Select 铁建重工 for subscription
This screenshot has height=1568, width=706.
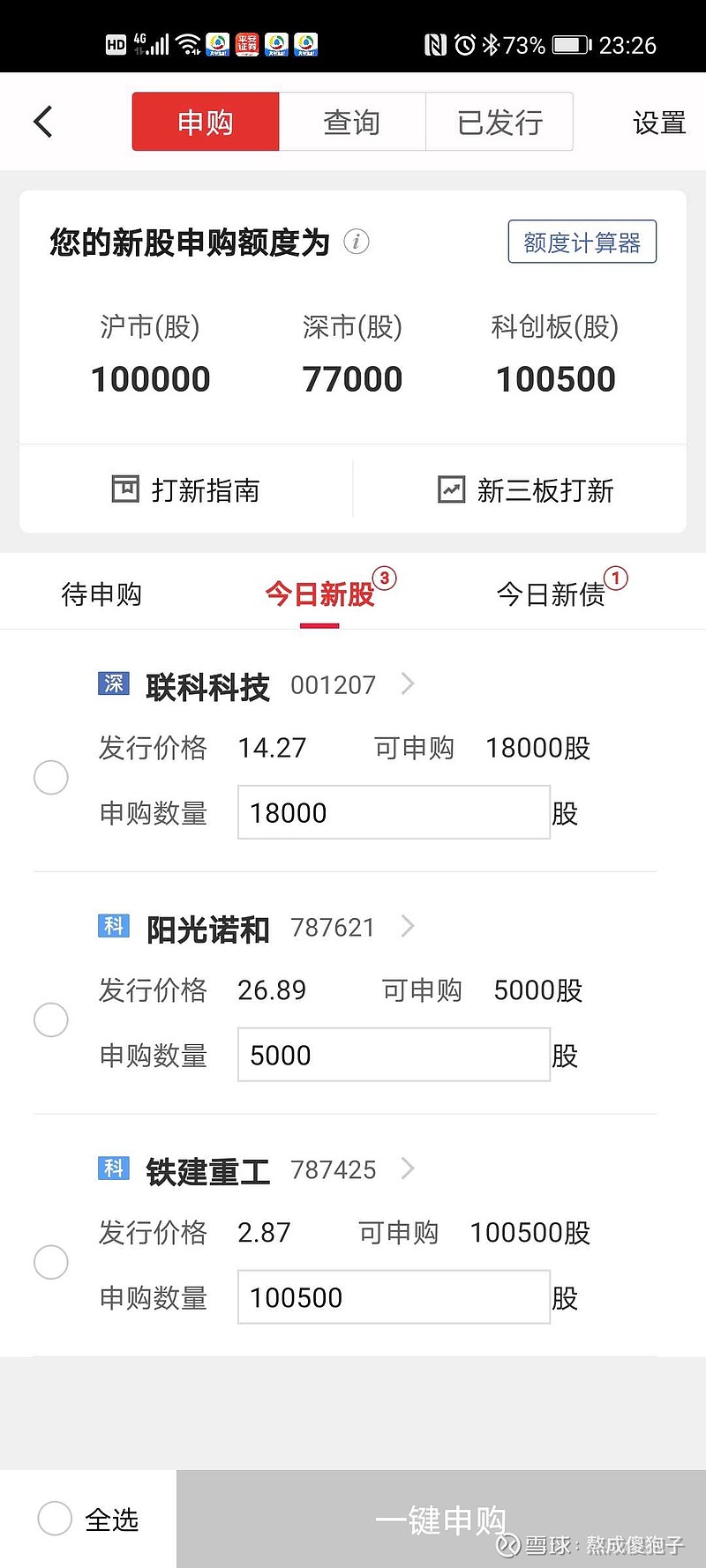click(x=50, y=1262)
